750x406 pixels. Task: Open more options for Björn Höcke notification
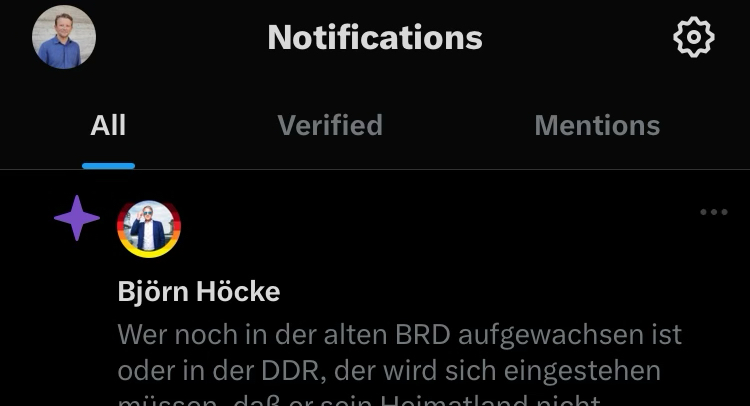point(714,212)
